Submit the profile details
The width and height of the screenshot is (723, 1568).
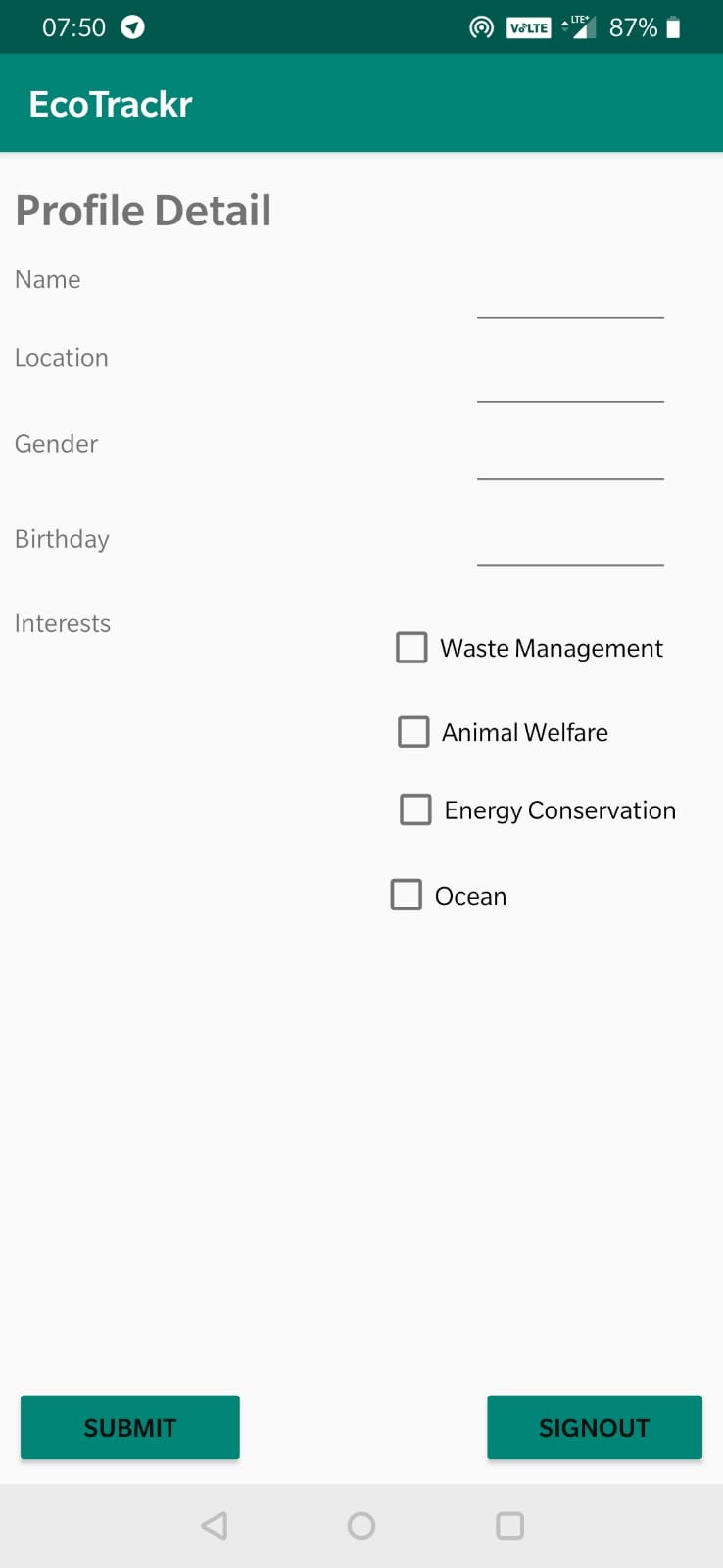[130, 1427]
